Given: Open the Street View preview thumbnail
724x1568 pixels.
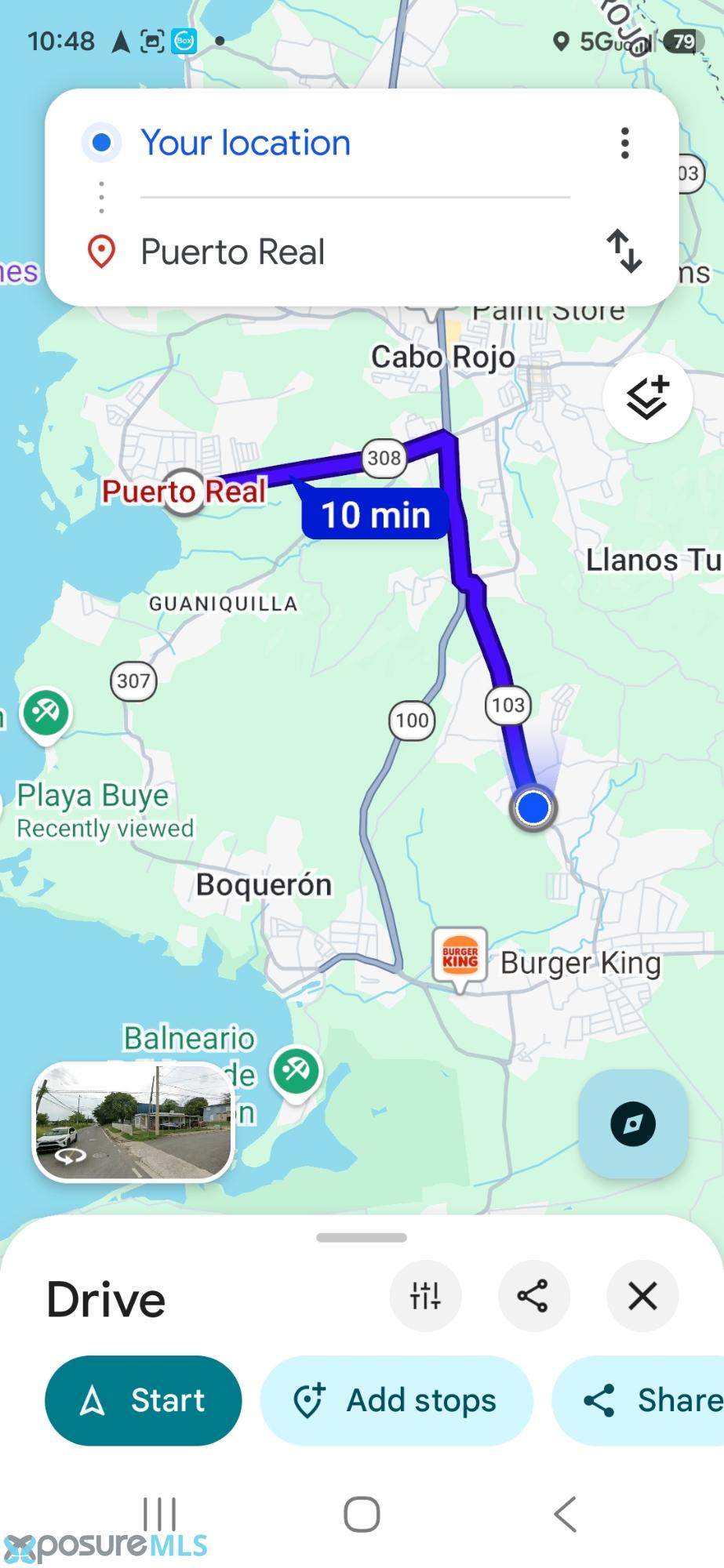Looking at the screenshot, I should coord(133,1121).
